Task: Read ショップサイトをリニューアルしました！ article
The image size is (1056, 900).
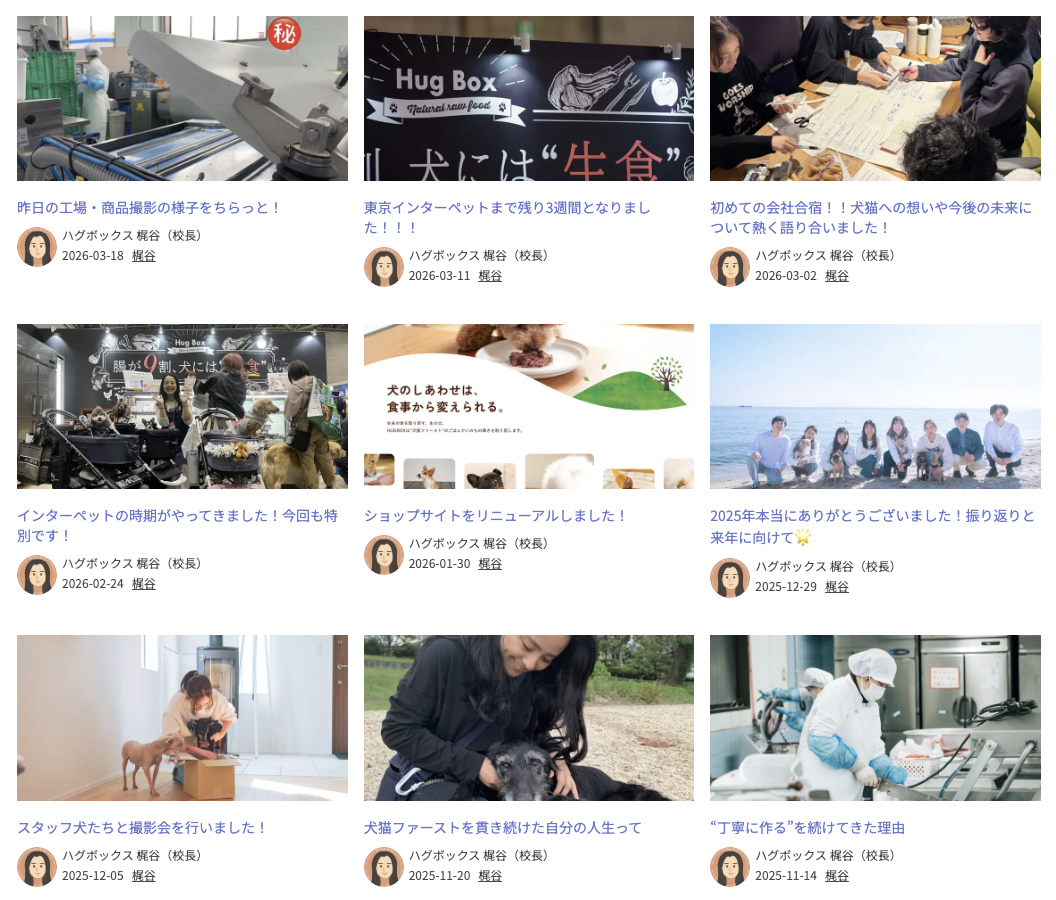Action: (495, 515)
